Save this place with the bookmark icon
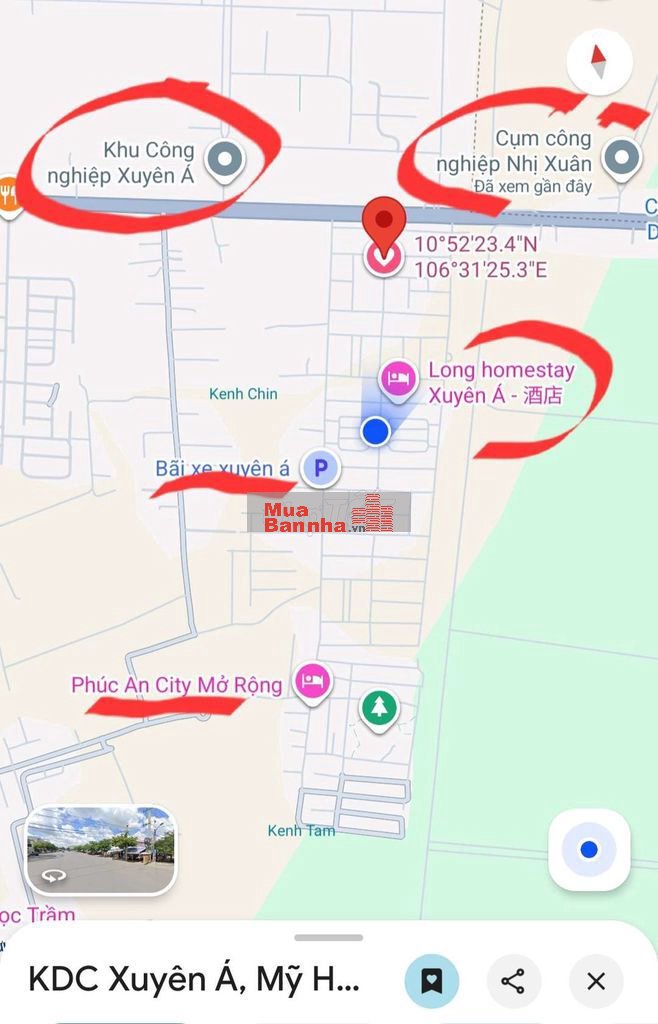The image size is (658, 1024). click(x=432, y=981)
